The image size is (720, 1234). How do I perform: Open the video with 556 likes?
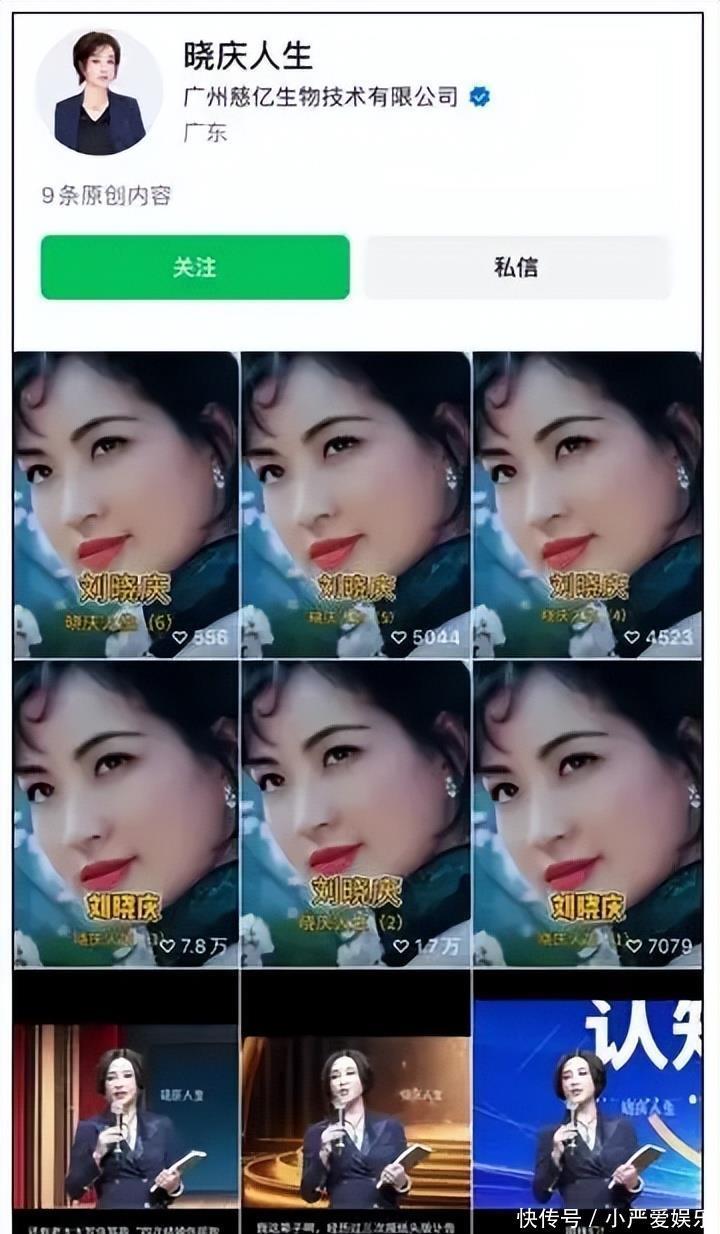click(x=126, y=505)
